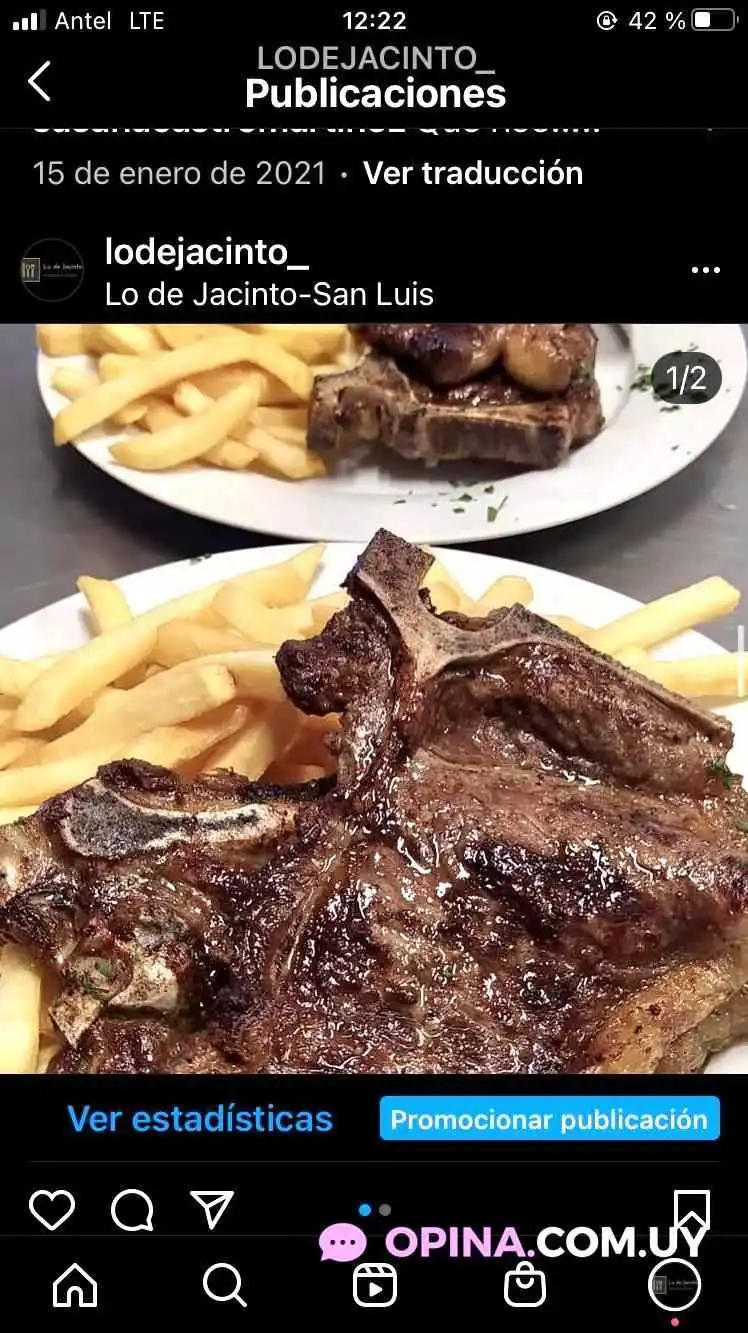Tap Promocionar publicación button
This screenshot has height=1333, width=748.
point(549,1119)
